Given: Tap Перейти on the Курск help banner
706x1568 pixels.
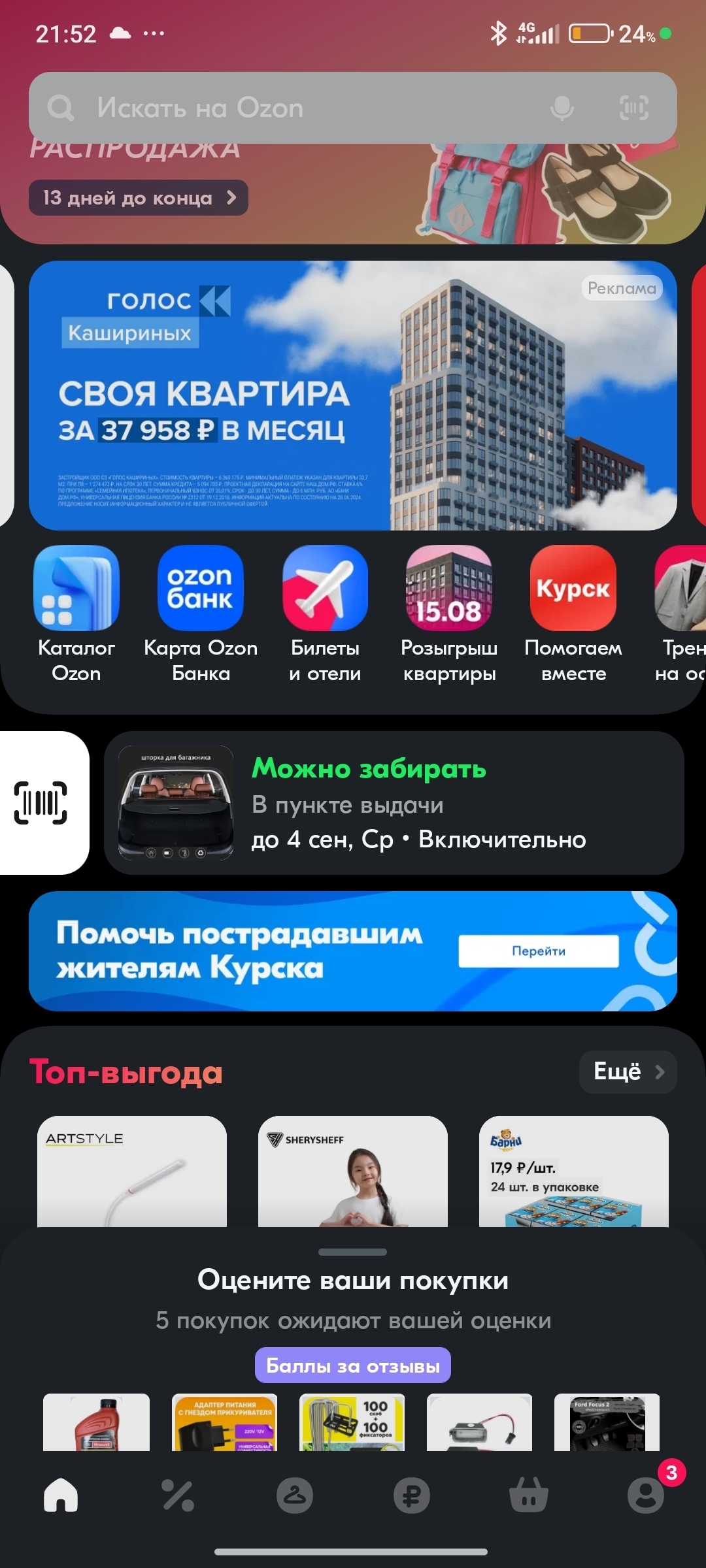Looking at the screenshot, I should pyautogui.click(x=538, y=951).
